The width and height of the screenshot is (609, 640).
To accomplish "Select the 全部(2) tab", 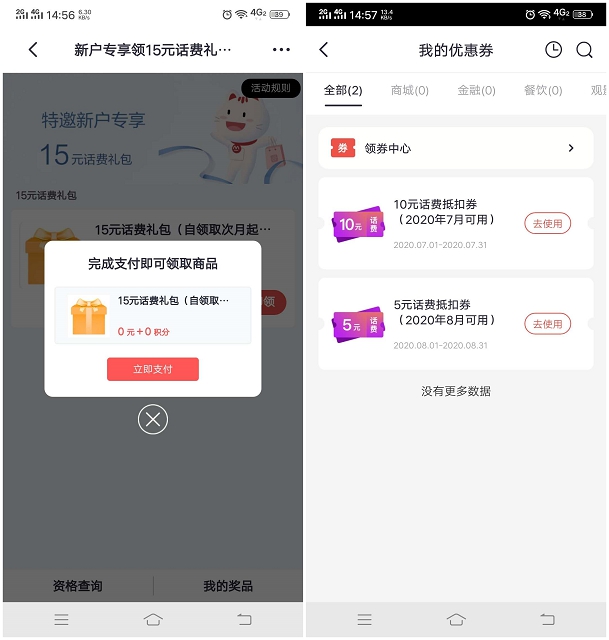I will tap(343, 91).
